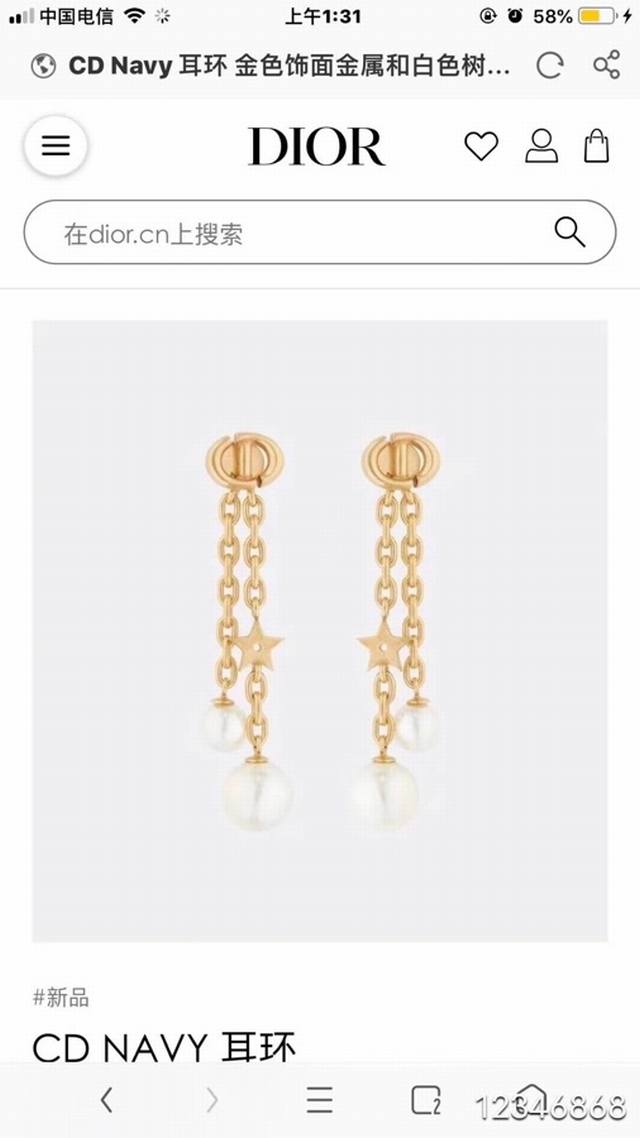
Task: Open the shopping bag
Action: point(596,146)
